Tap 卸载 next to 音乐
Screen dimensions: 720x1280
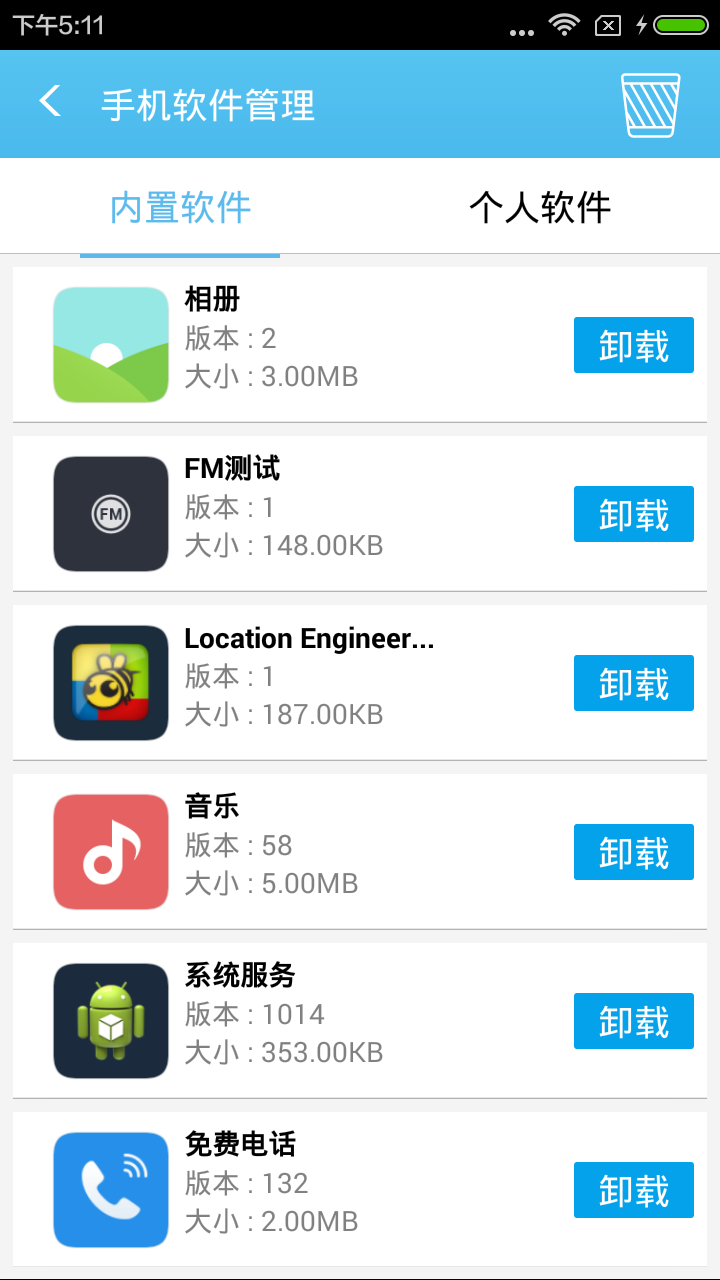[x=633, y=851]
